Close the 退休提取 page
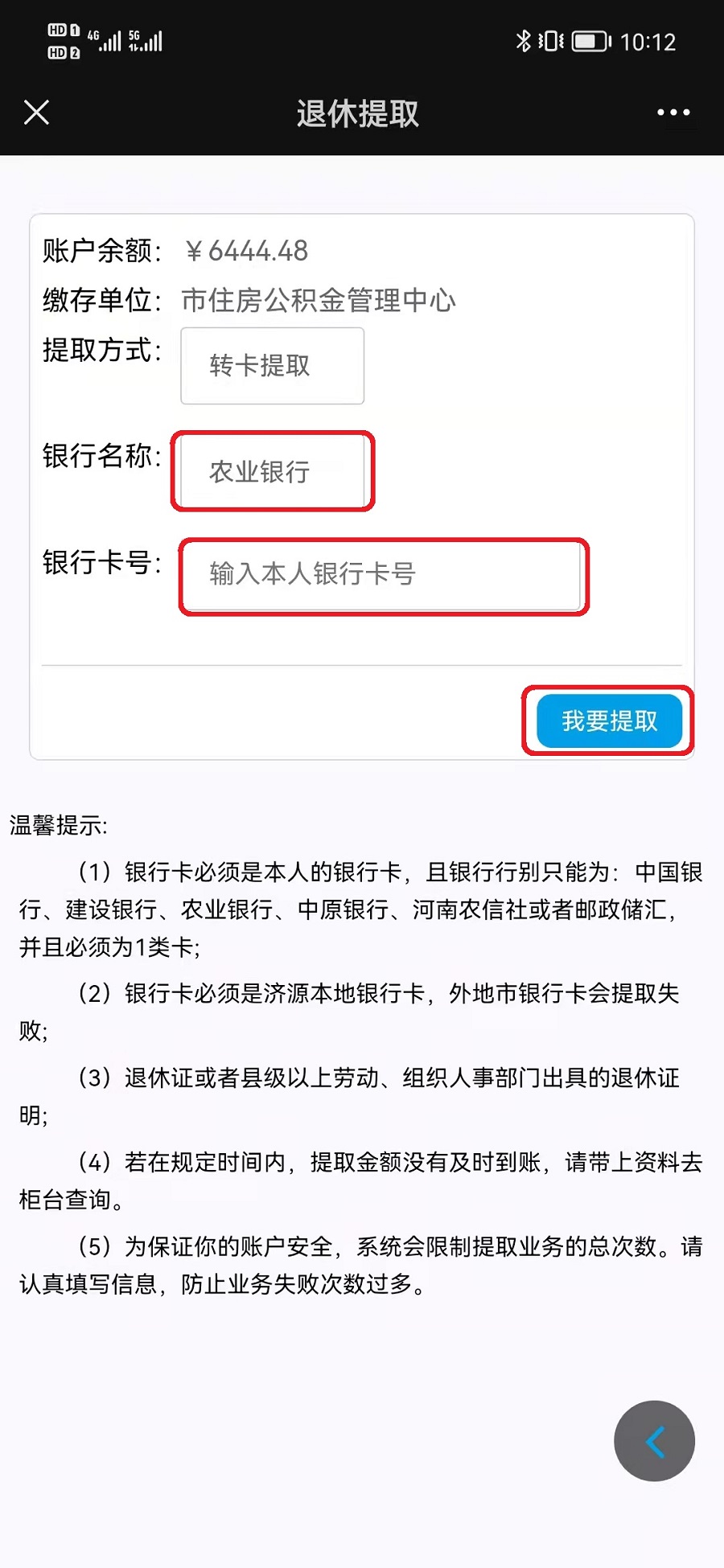Screen dimensions: 724x1568 37,113
